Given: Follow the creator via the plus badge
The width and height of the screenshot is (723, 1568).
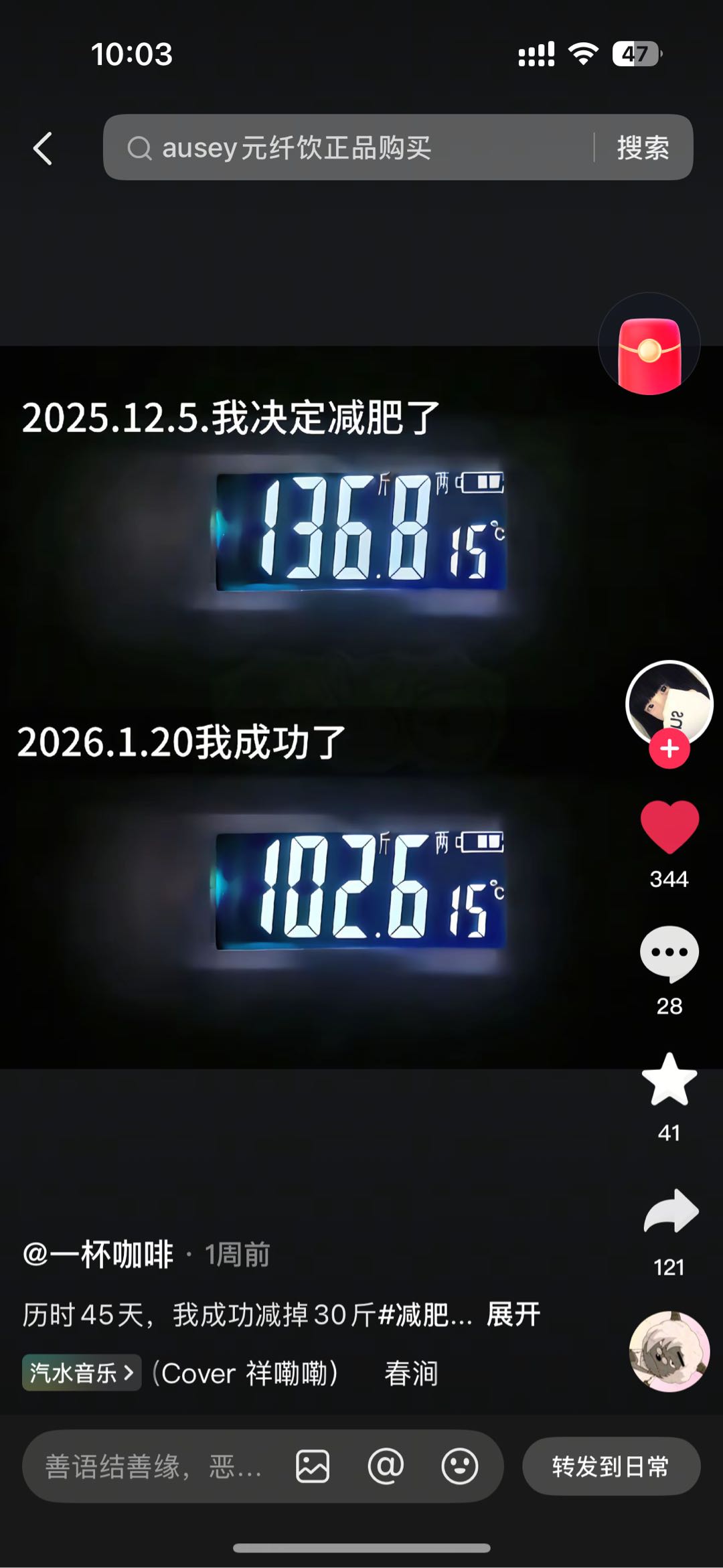Looking at the screenshot, I should coord(668,749).
